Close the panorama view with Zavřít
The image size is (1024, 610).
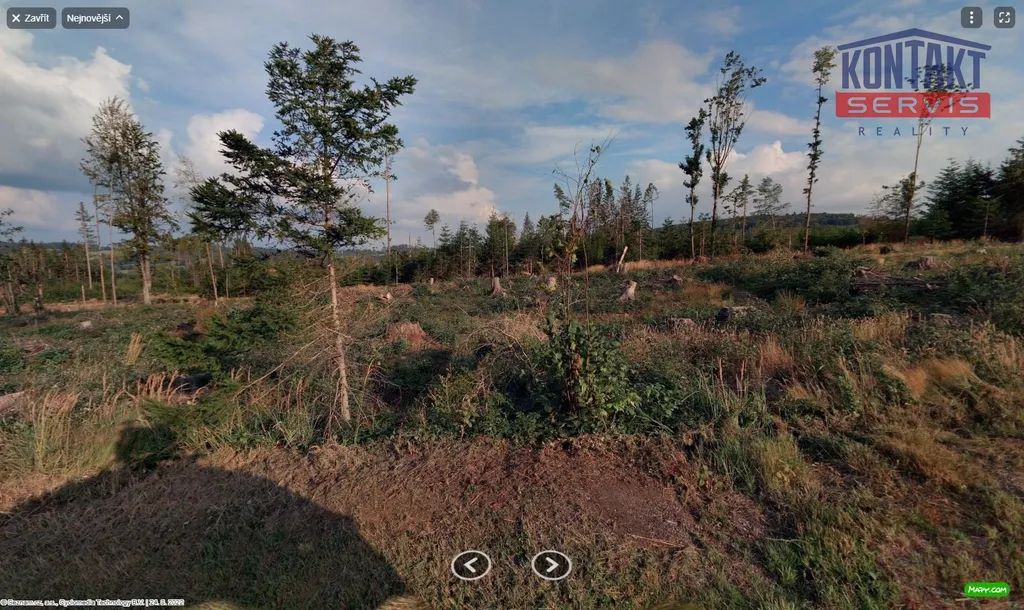pyautogui.click(x=31, y=18)
